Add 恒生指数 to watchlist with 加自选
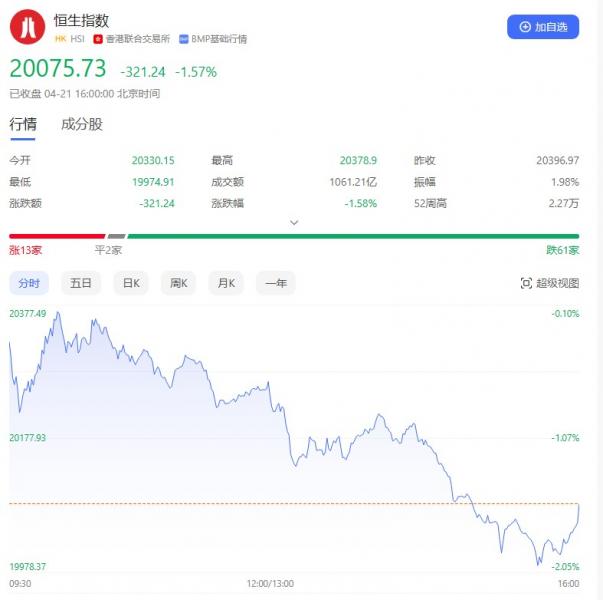This screenshot has width=603, height=600. click(x=543, y=27)
